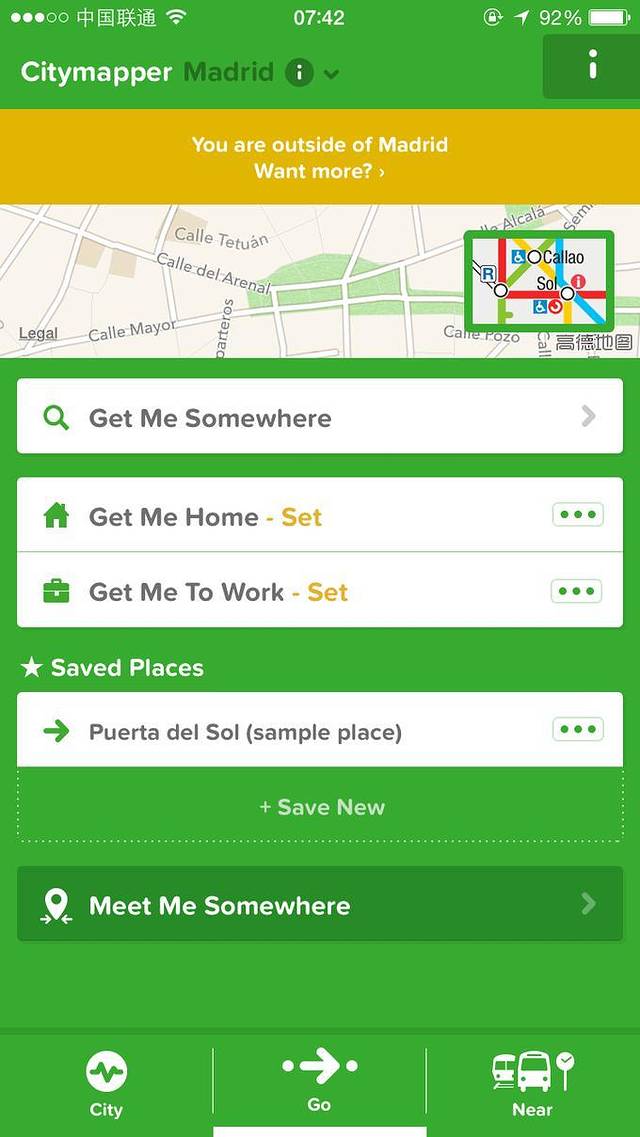Expand the Madrid city selector dropdown
The image size is (640, 1137).
point(332,74)
